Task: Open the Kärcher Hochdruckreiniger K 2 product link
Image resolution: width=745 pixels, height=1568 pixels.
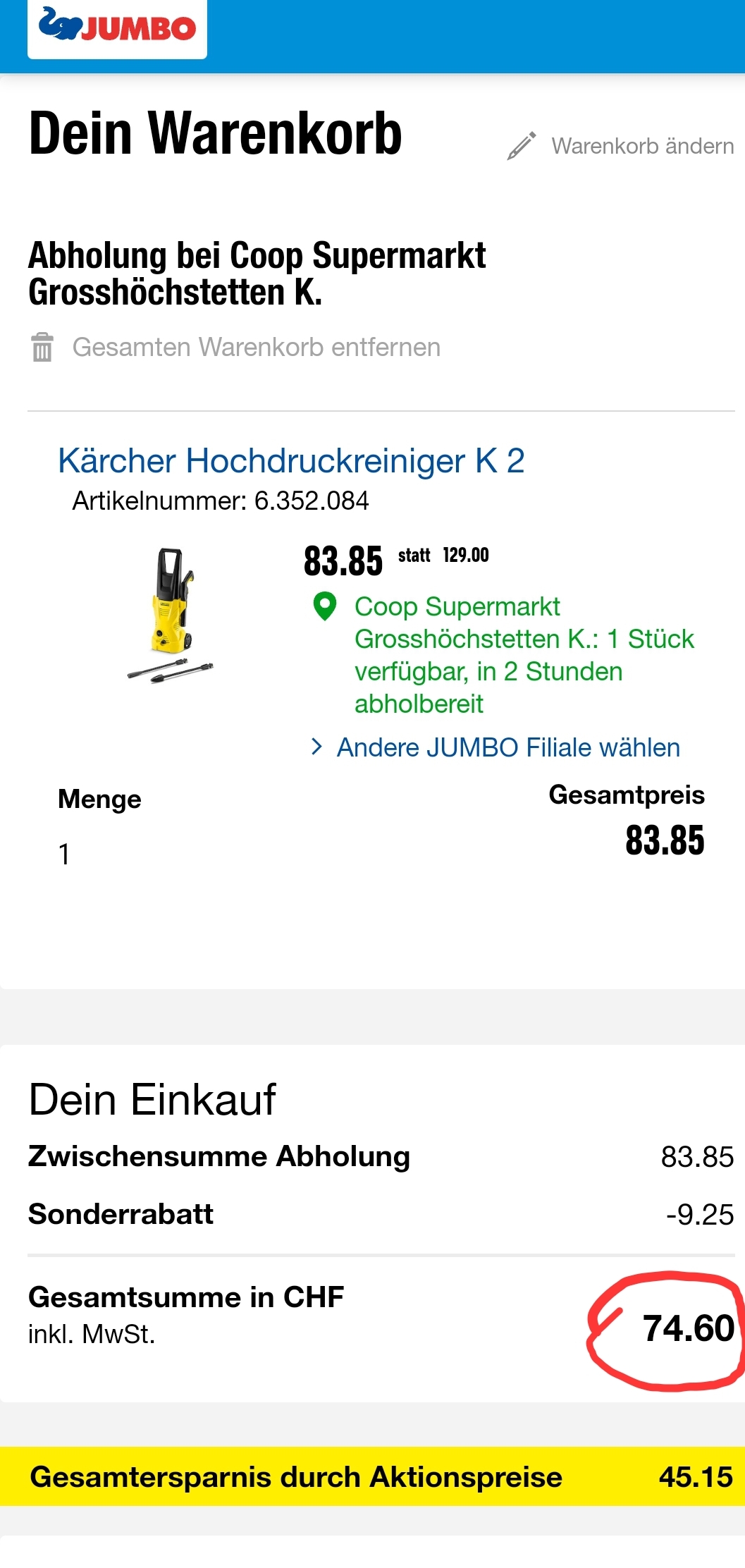Action: point(291,461)
